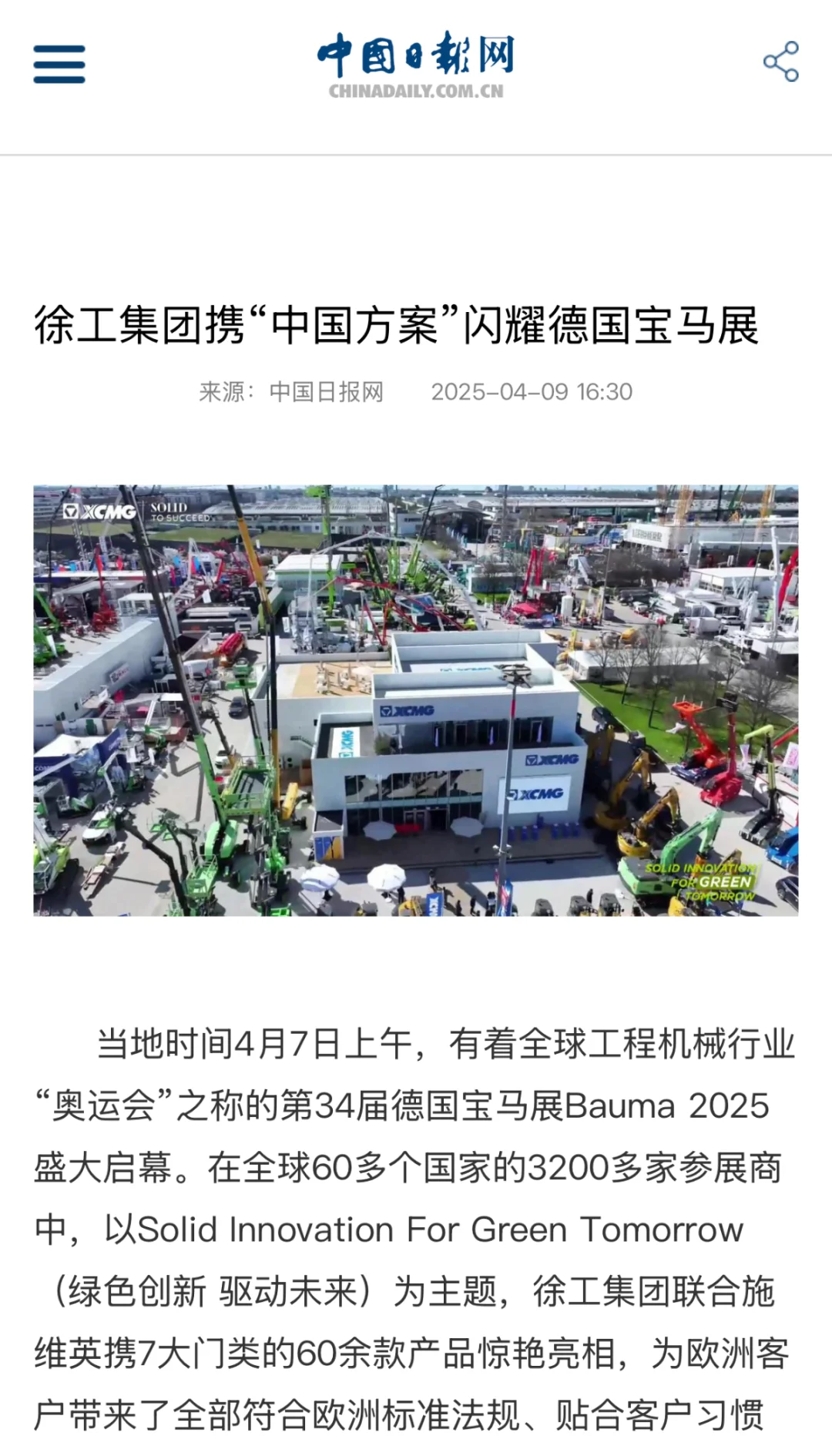Tap the China Daily logo
The height and width of the screenshot is (1456, 832).
click(415, 65)
